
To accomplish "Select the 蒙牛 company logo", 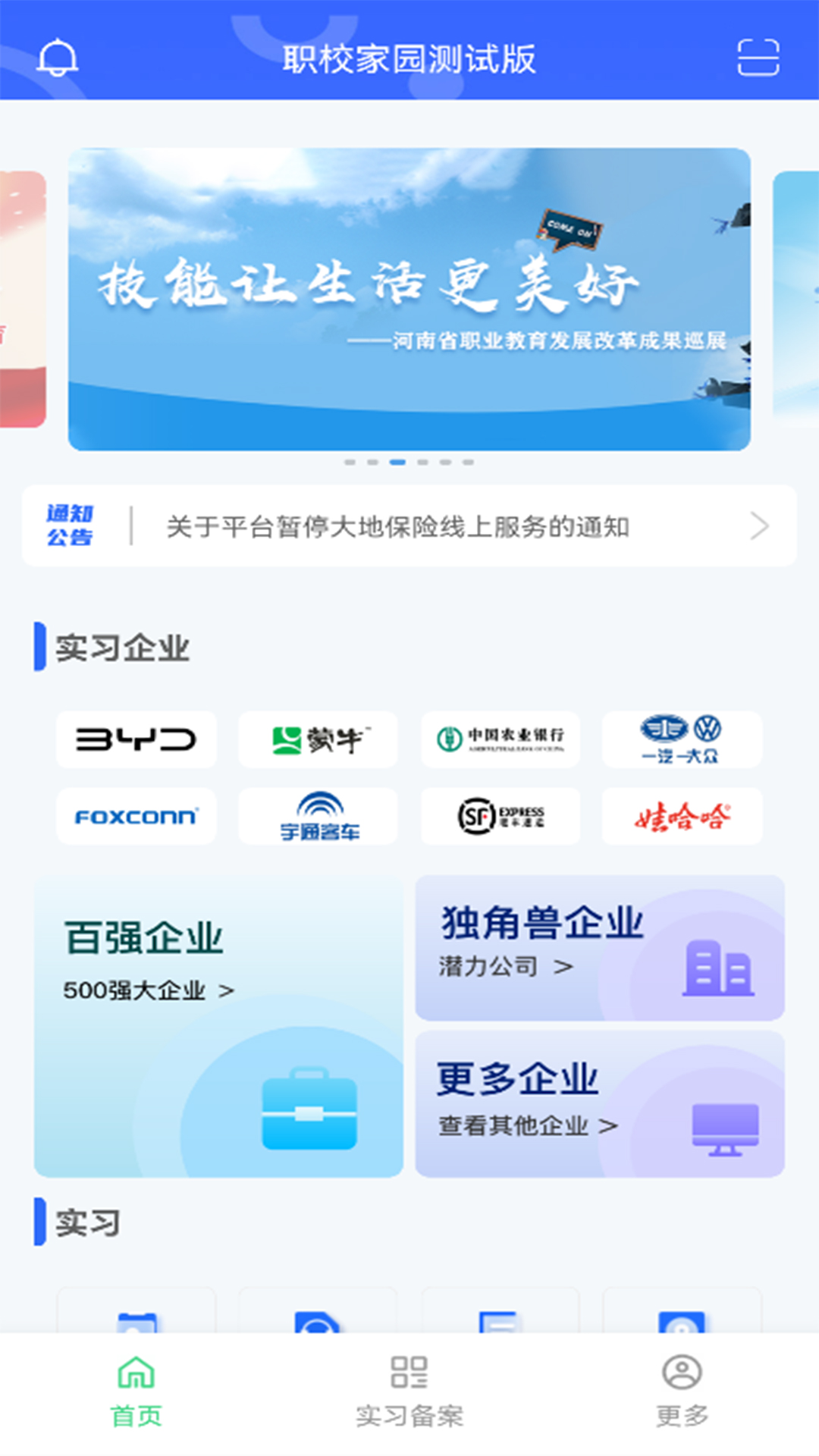I will (x=318, y=739).
